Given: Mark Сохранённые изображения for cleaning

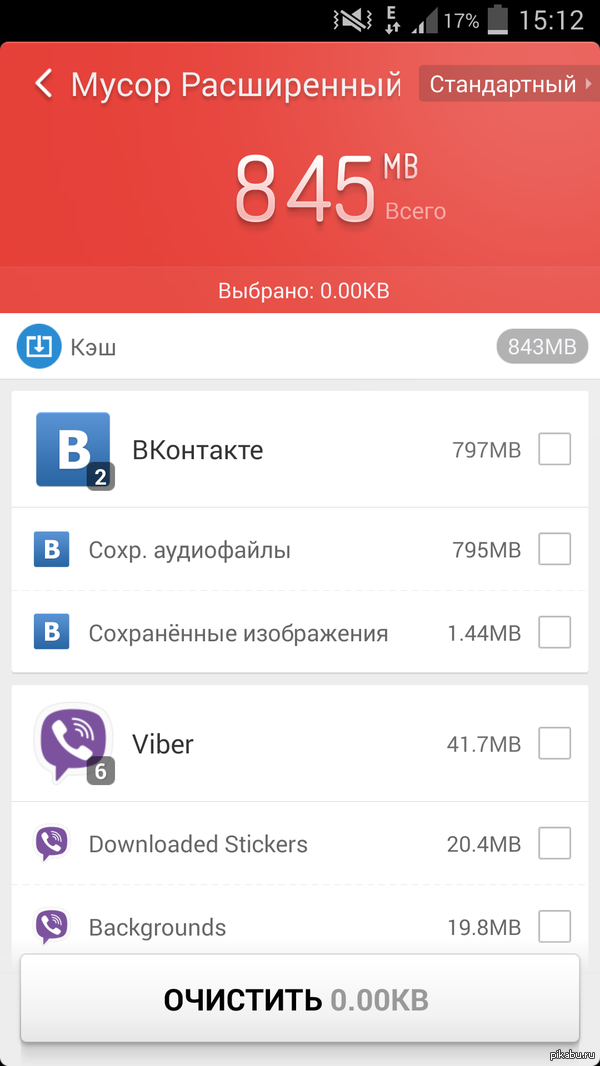Looking at the screenshot, I should (555, 633).
